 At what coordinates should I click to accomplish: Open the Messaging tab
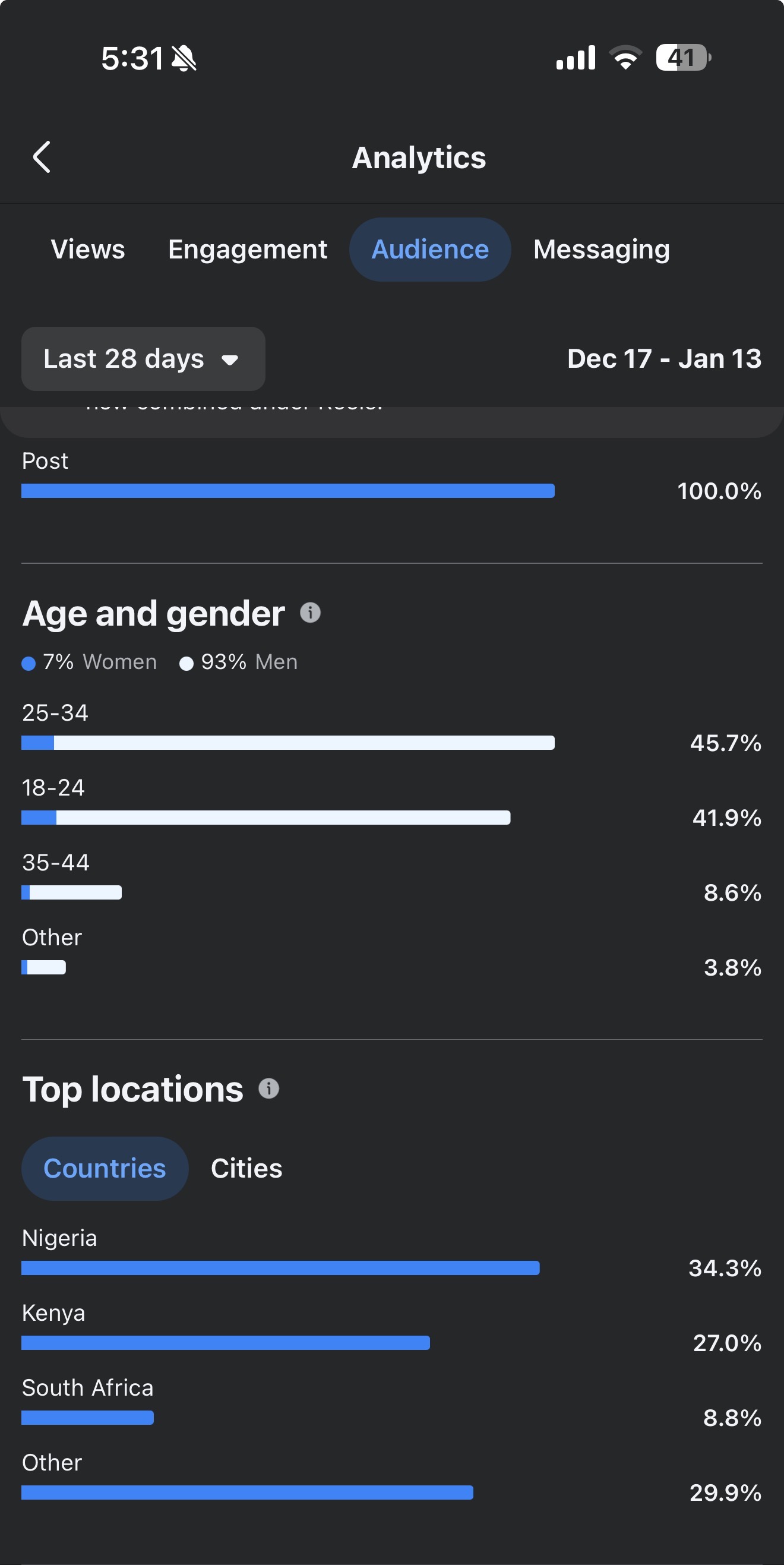[x=600, y=249]
